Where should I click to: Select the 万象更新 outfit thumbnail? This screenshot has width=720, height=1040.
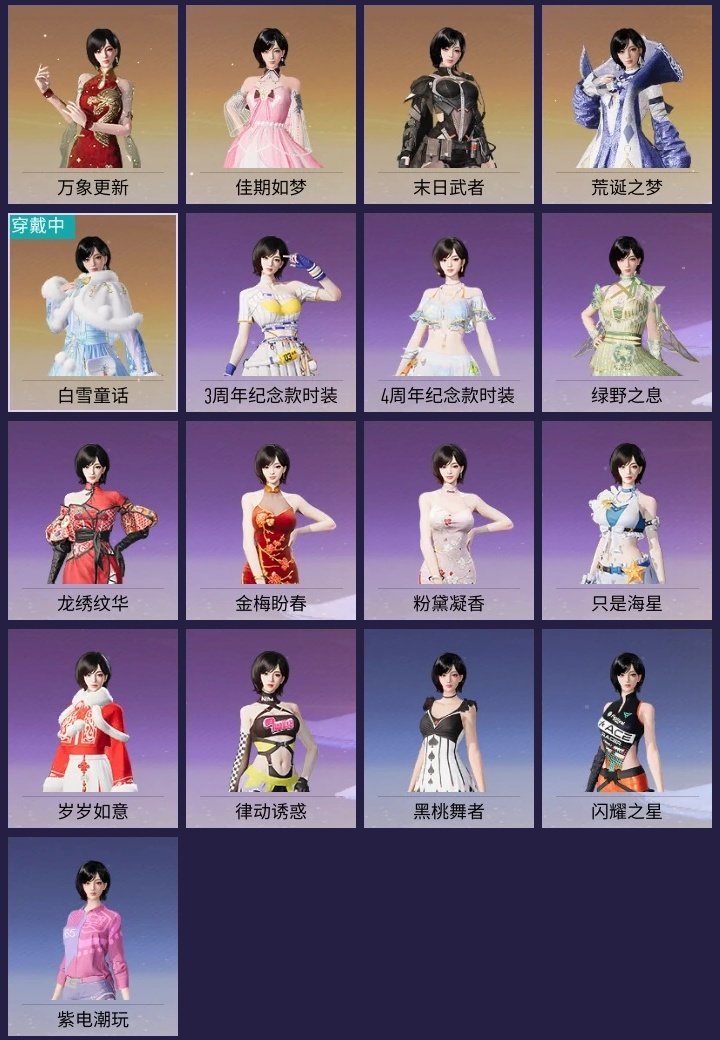90,95
